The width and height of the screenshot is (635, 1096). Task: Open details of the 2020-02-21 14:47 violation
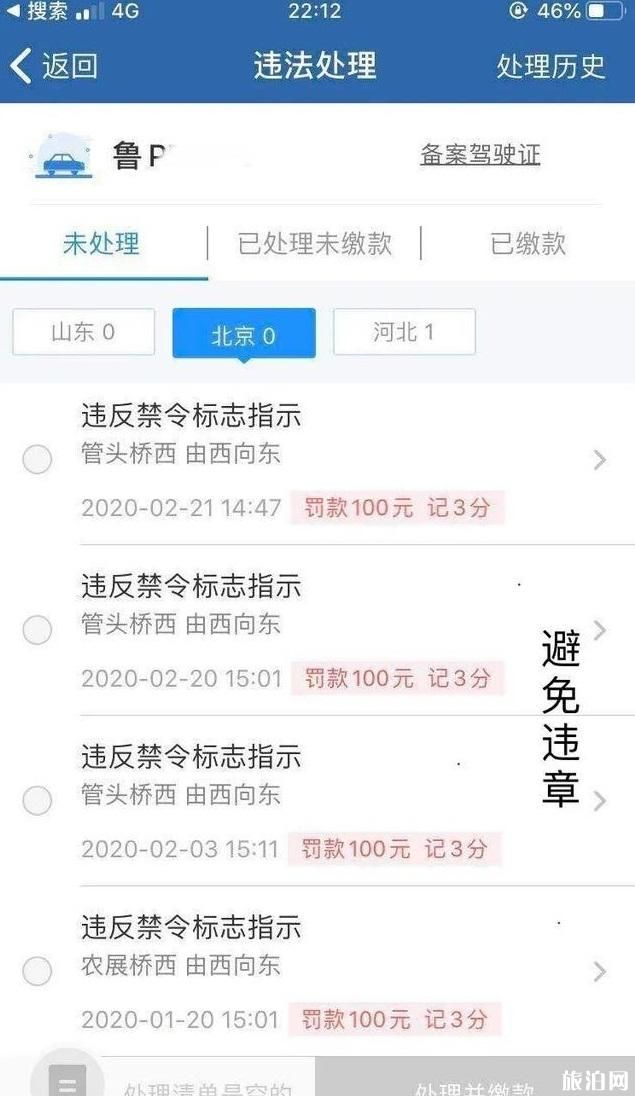click(x=599, y=460)
